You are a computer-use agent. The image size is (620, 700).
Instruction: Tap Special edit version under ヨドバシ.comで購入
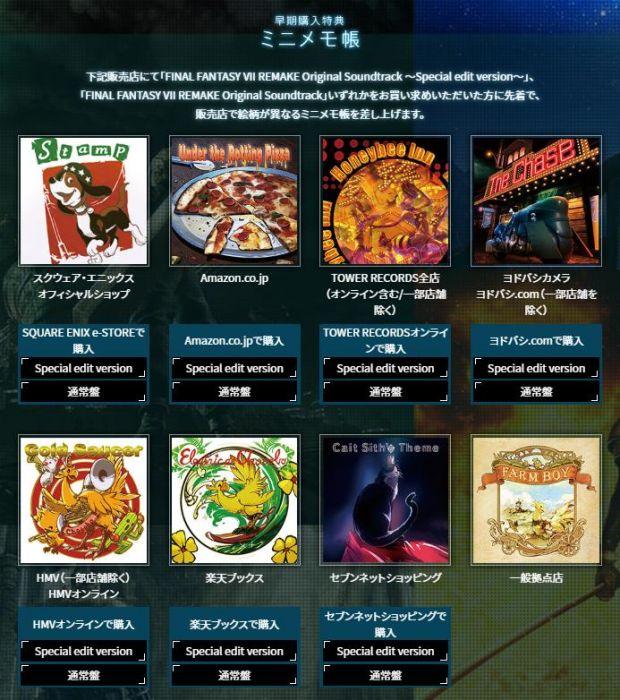[x=536, y=368]
